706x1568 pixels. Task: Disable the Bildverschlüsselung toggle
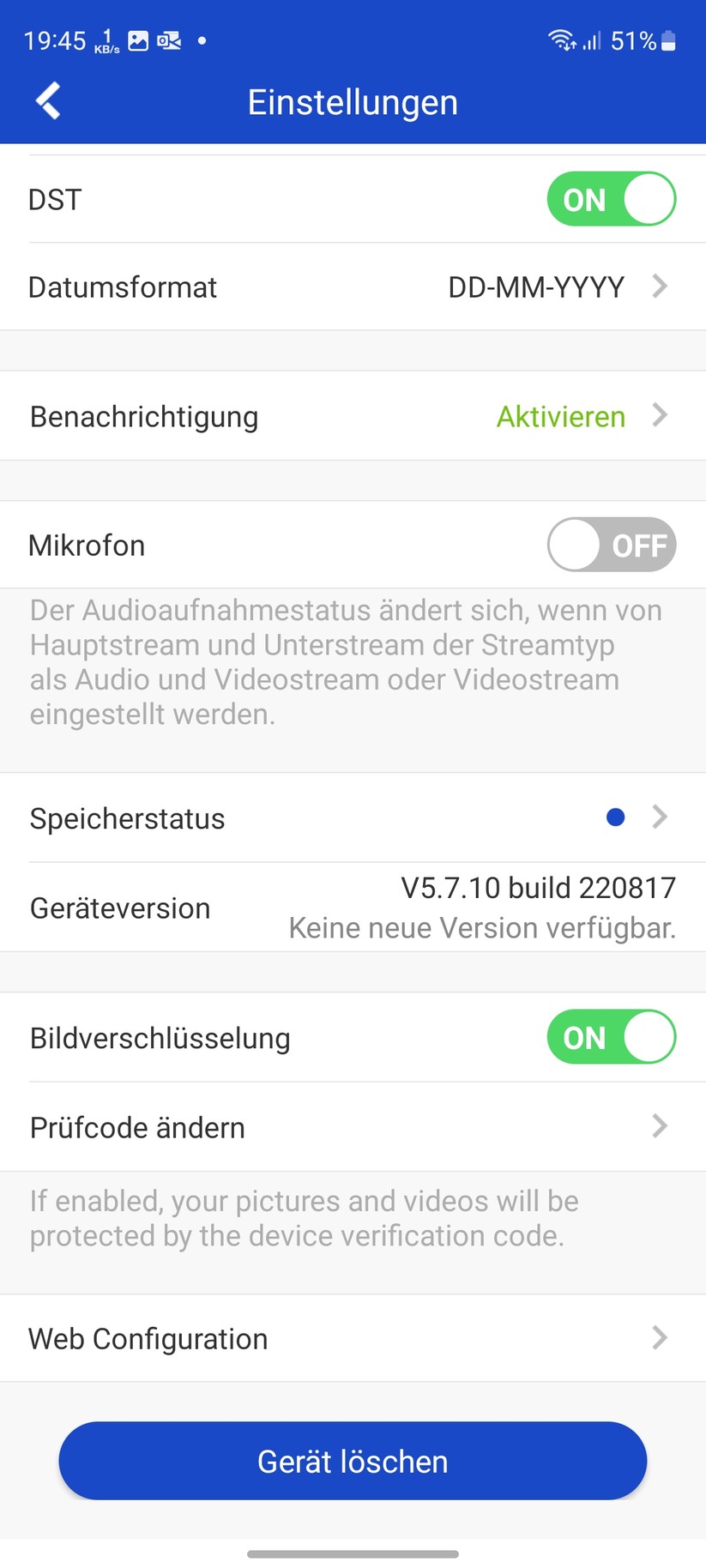tap(611, 1037)
